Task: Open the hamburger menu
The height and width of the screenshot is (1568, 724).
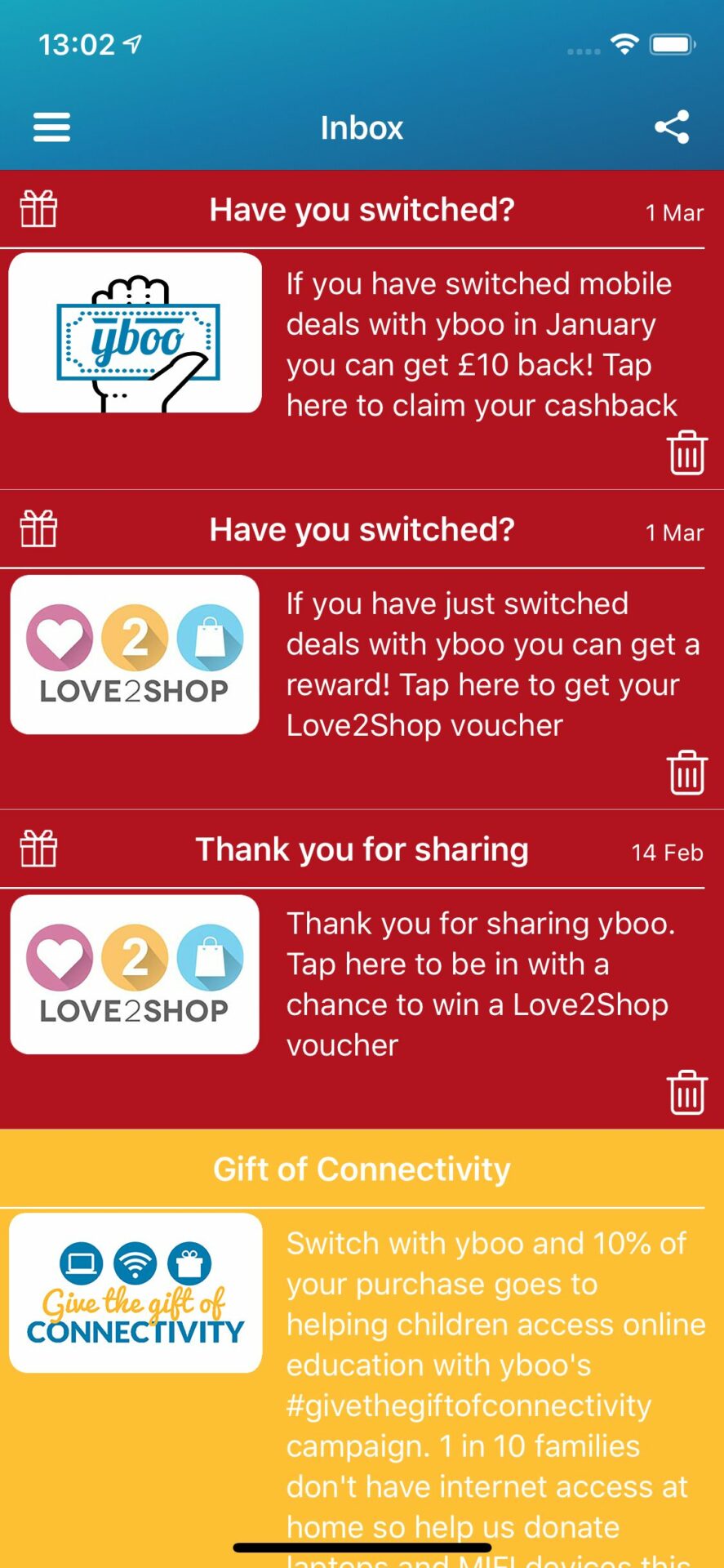Action: [51, 127]
